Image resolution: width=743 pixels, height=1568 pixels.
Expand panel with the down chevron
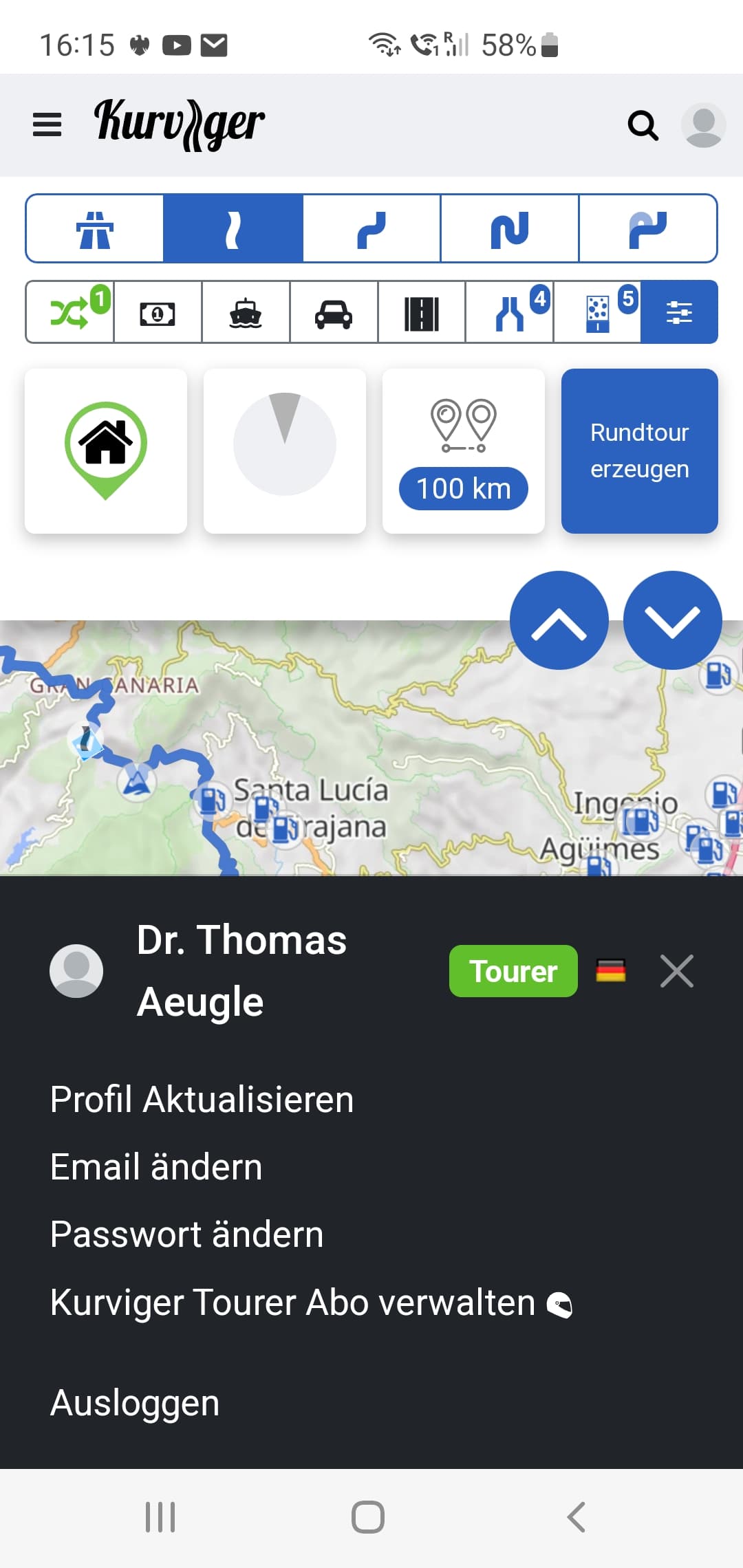point(673,620)
